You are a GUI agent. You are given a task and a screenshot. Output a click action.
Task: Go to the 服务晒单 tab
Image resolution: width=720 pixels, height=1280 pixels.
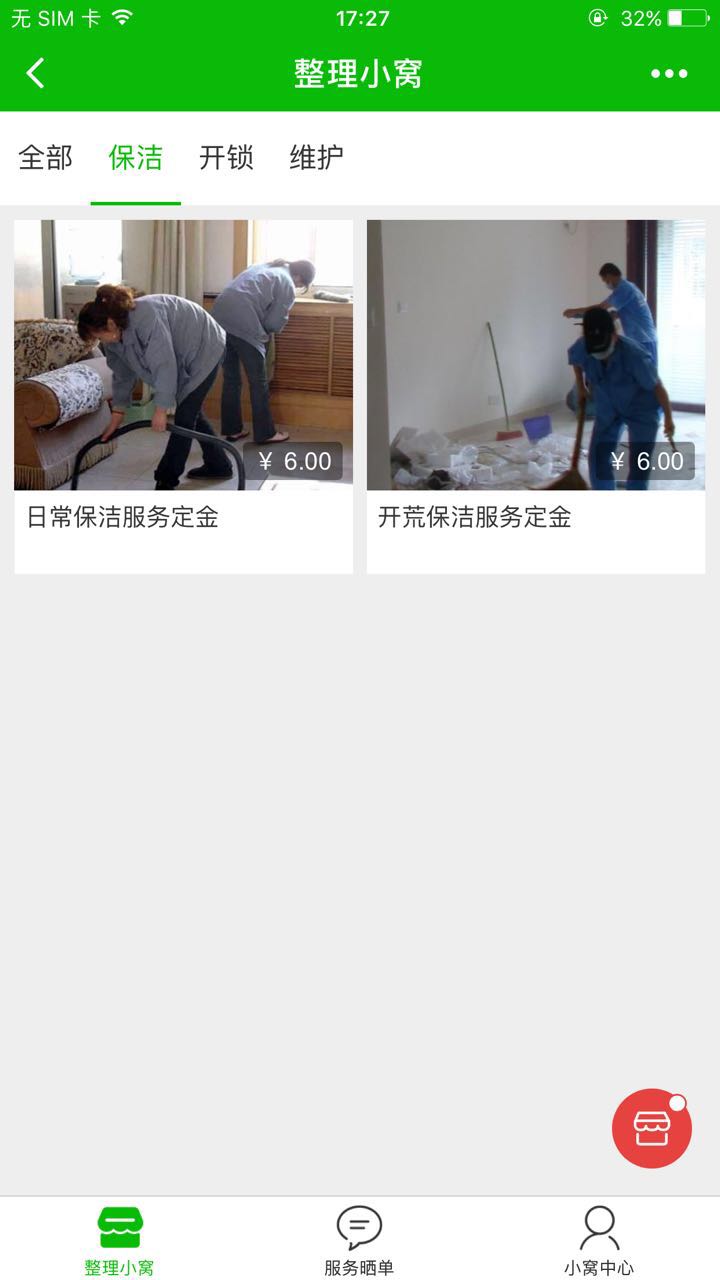pos(359,1240)
